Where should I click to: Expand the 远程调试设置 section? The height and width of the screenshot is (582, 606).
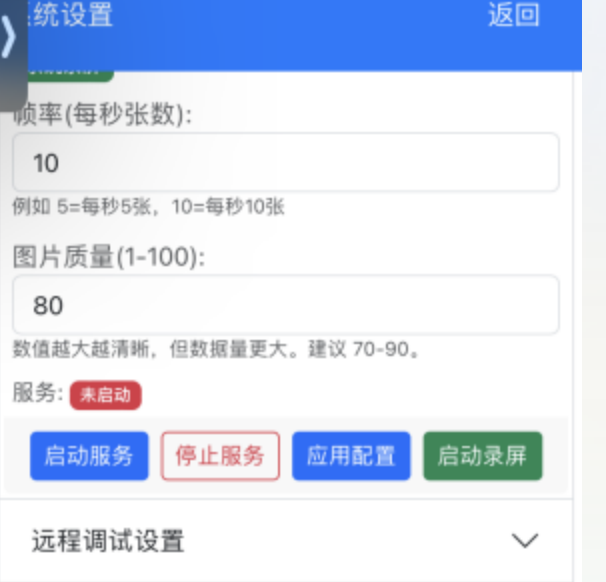click(285, 541)
